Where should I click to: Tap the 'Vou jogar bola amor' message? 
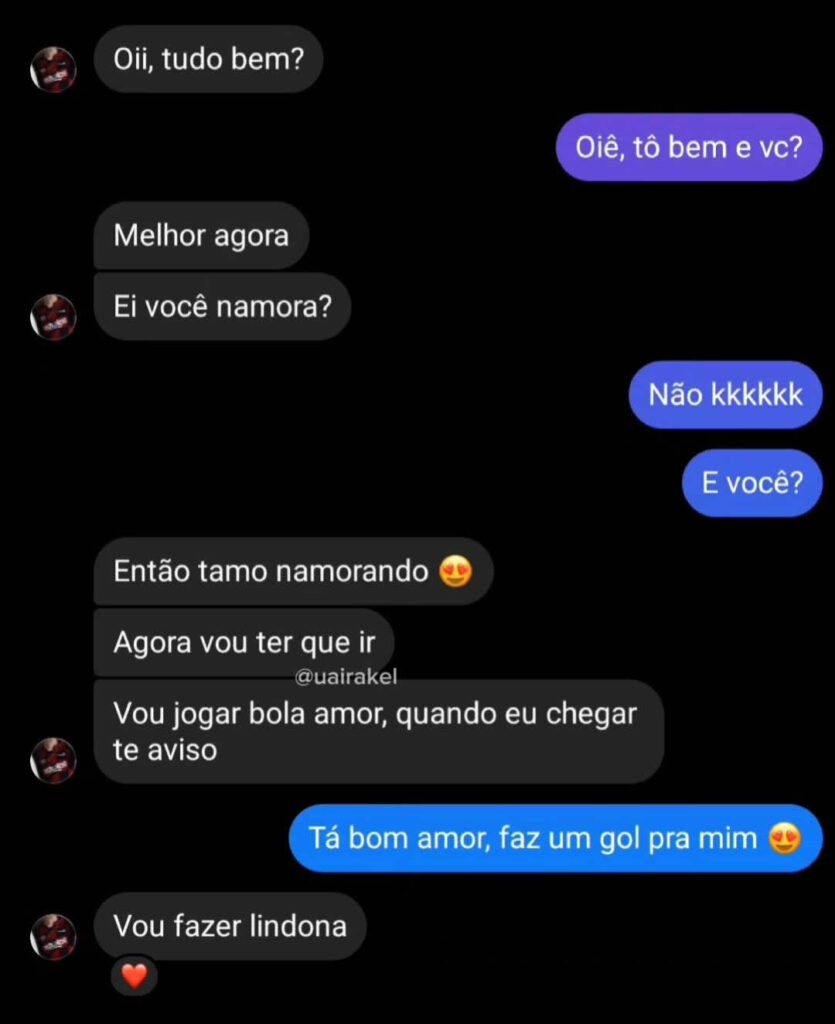point(377,731)
